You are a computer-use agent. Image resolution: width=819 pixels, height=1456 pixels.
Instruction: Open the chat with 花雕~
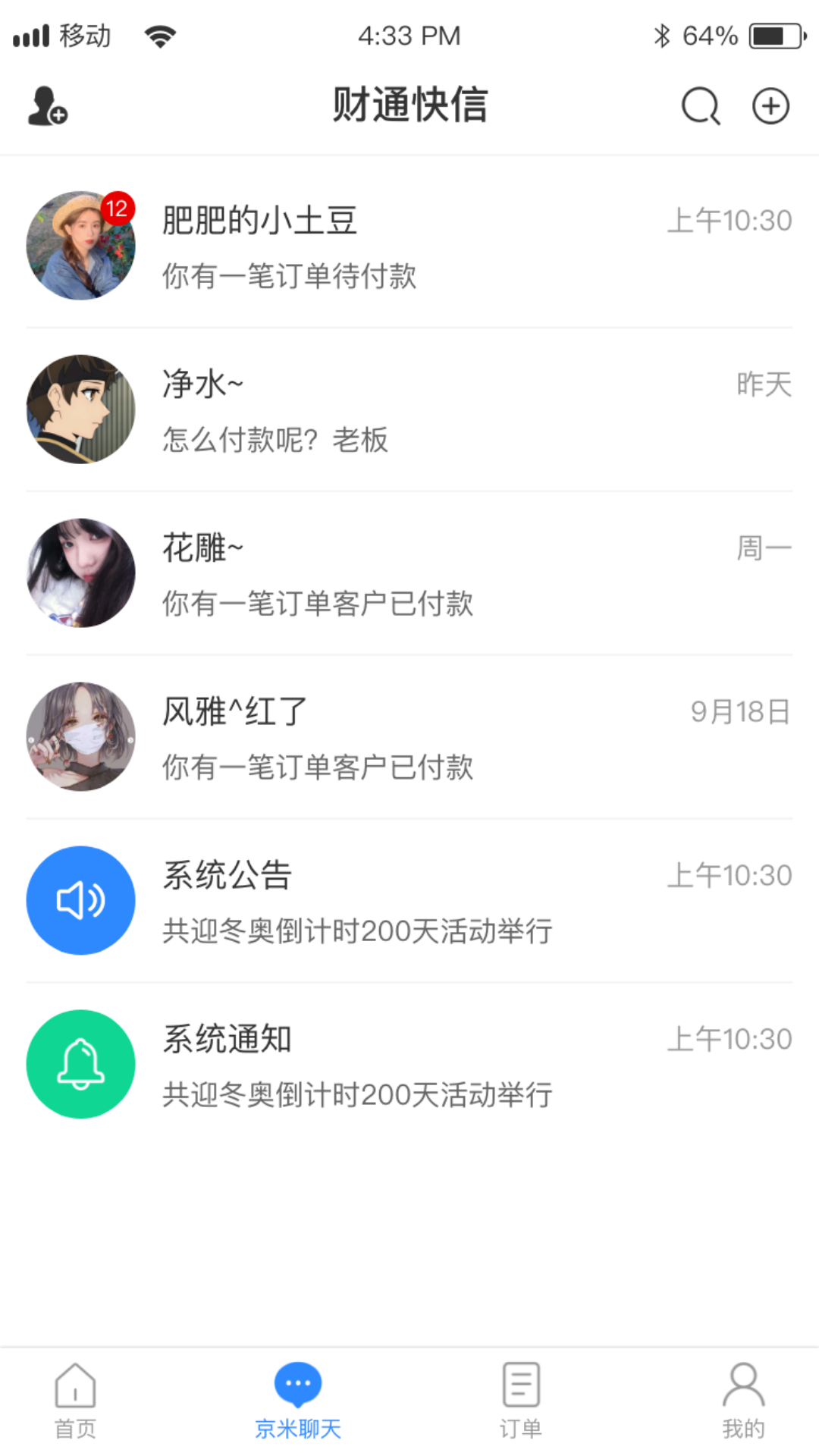pyautogui.click(x=409, y=573)
